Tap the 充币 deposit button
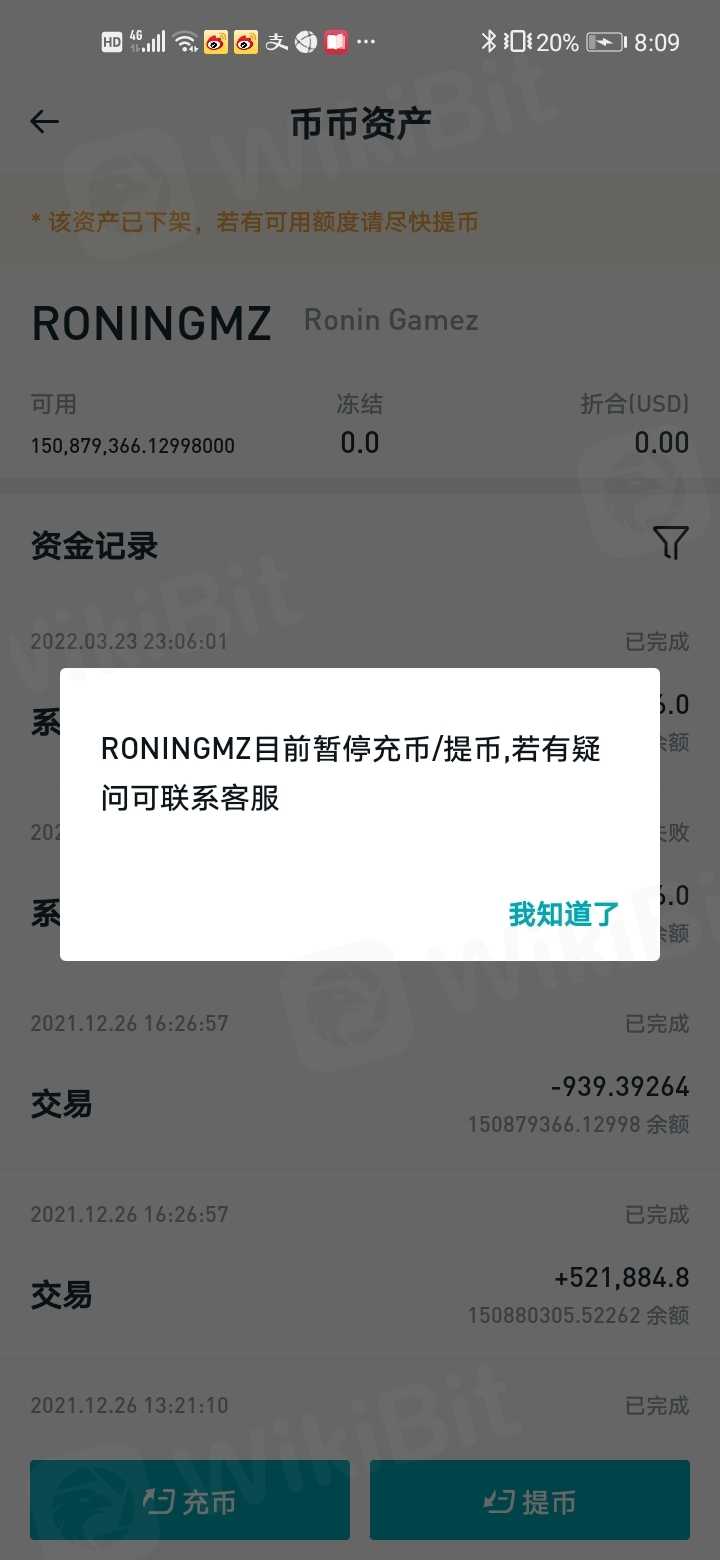Image resolution: width=720 pixels, height=1560 pixels. point(190,1500)
